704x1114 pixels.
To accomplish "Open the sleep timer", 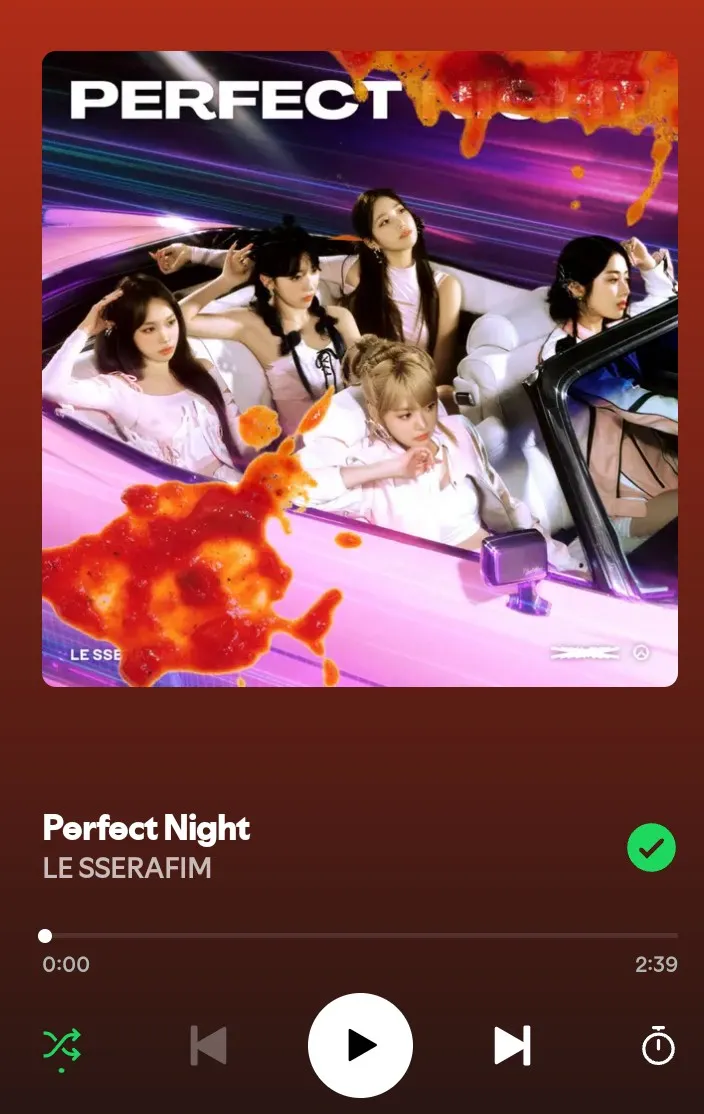I will pyautogui.click(x=658, y=1045).
